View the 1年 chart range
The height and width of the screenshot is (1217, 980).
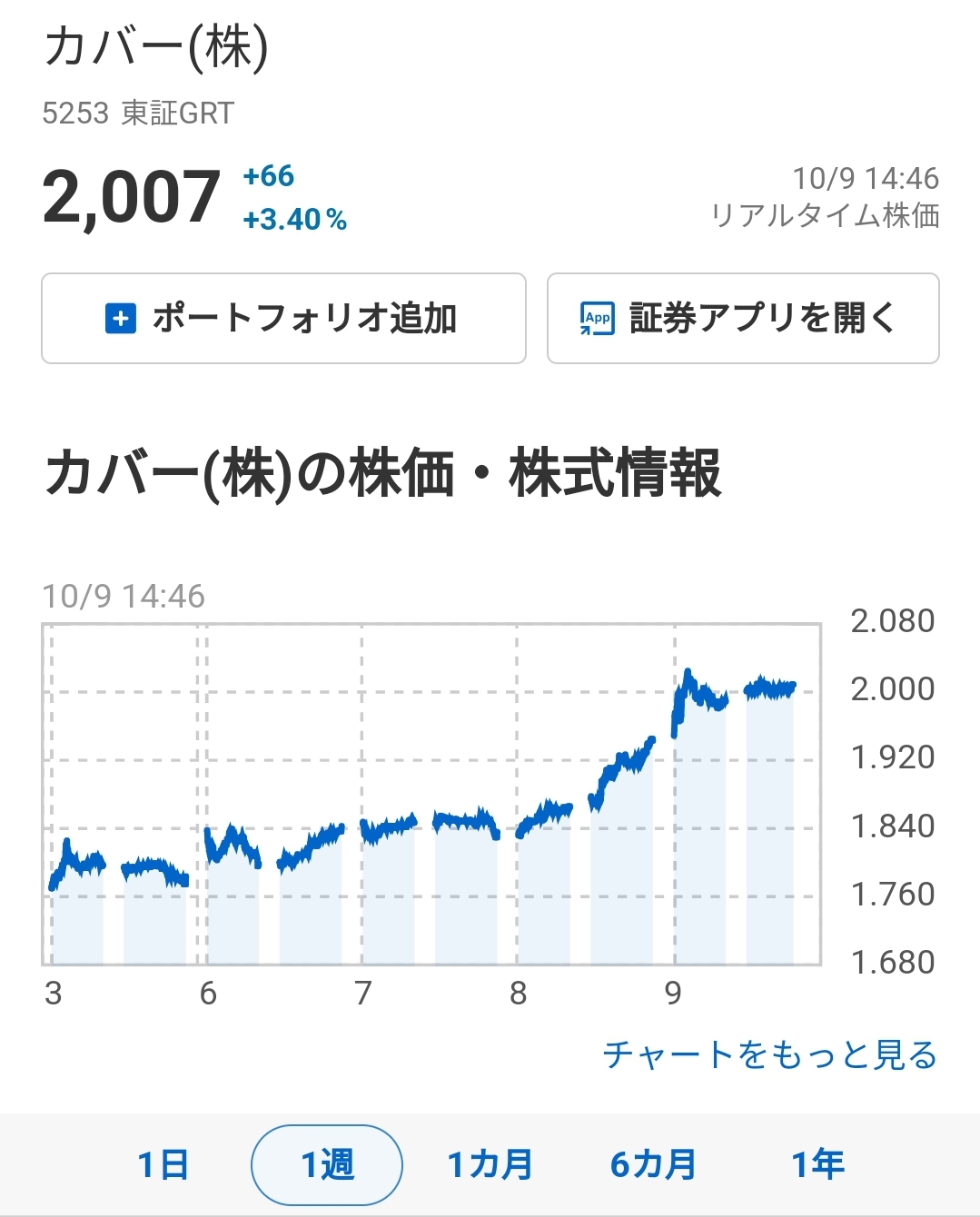click(817, 1164)
